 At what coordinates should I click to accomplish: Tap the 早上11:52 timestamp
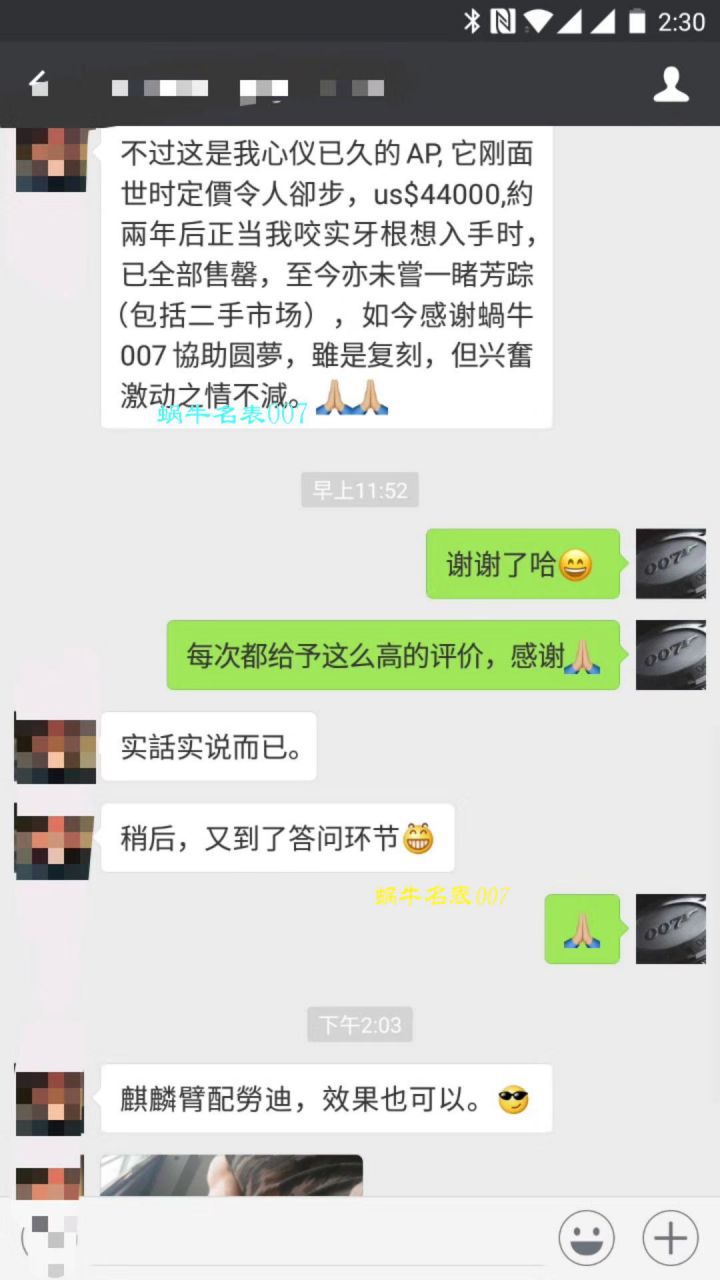click(x=359, y=490)
